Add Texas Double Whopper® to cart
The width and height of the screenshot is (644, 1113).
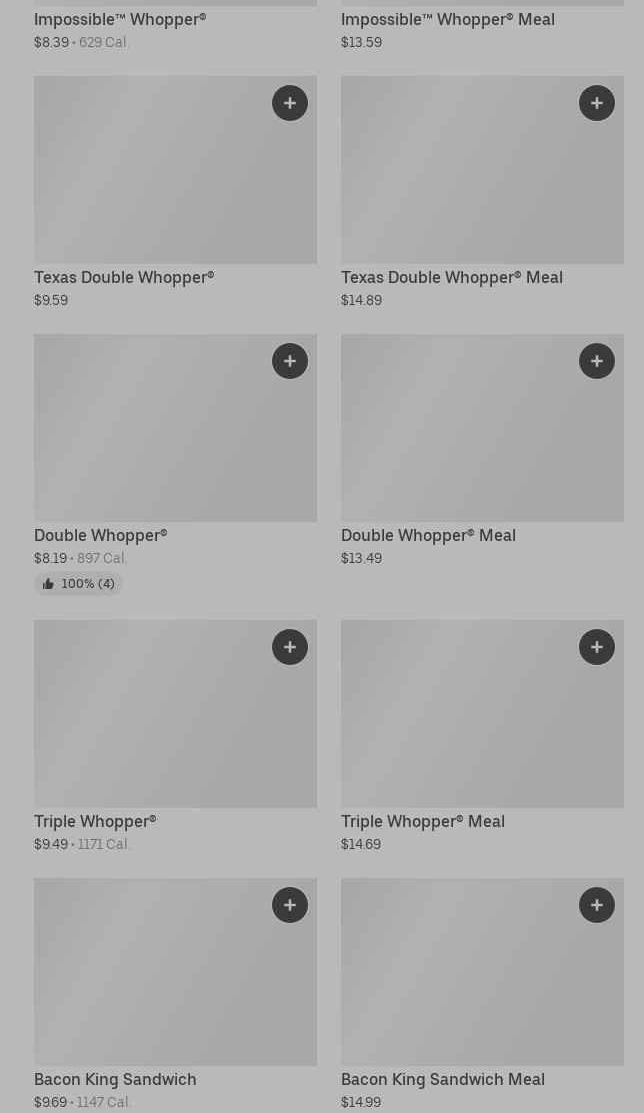290,103
